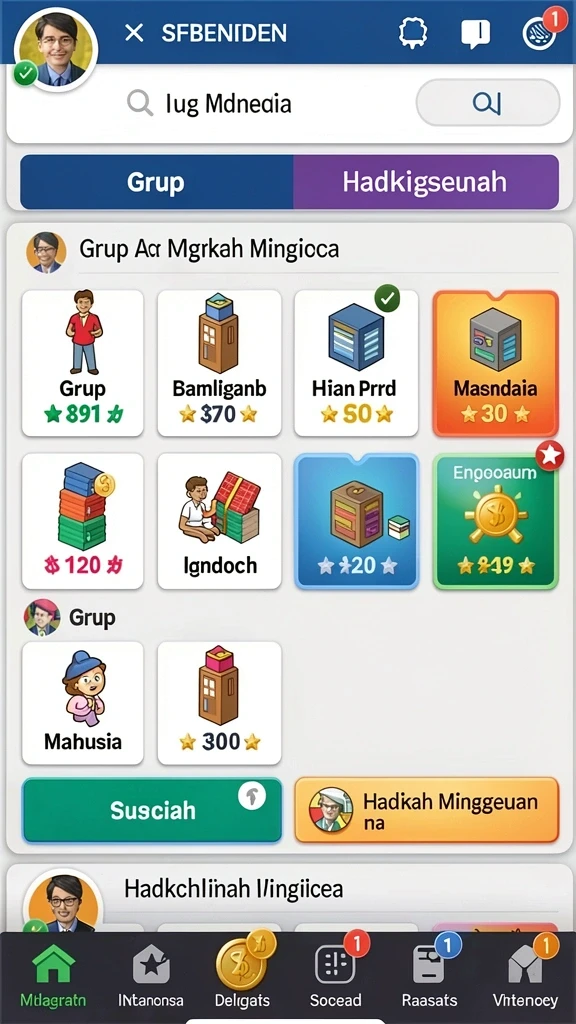The image size is (576, 1024).
Task: Open the INtanonsa tab
Action: 152,977
